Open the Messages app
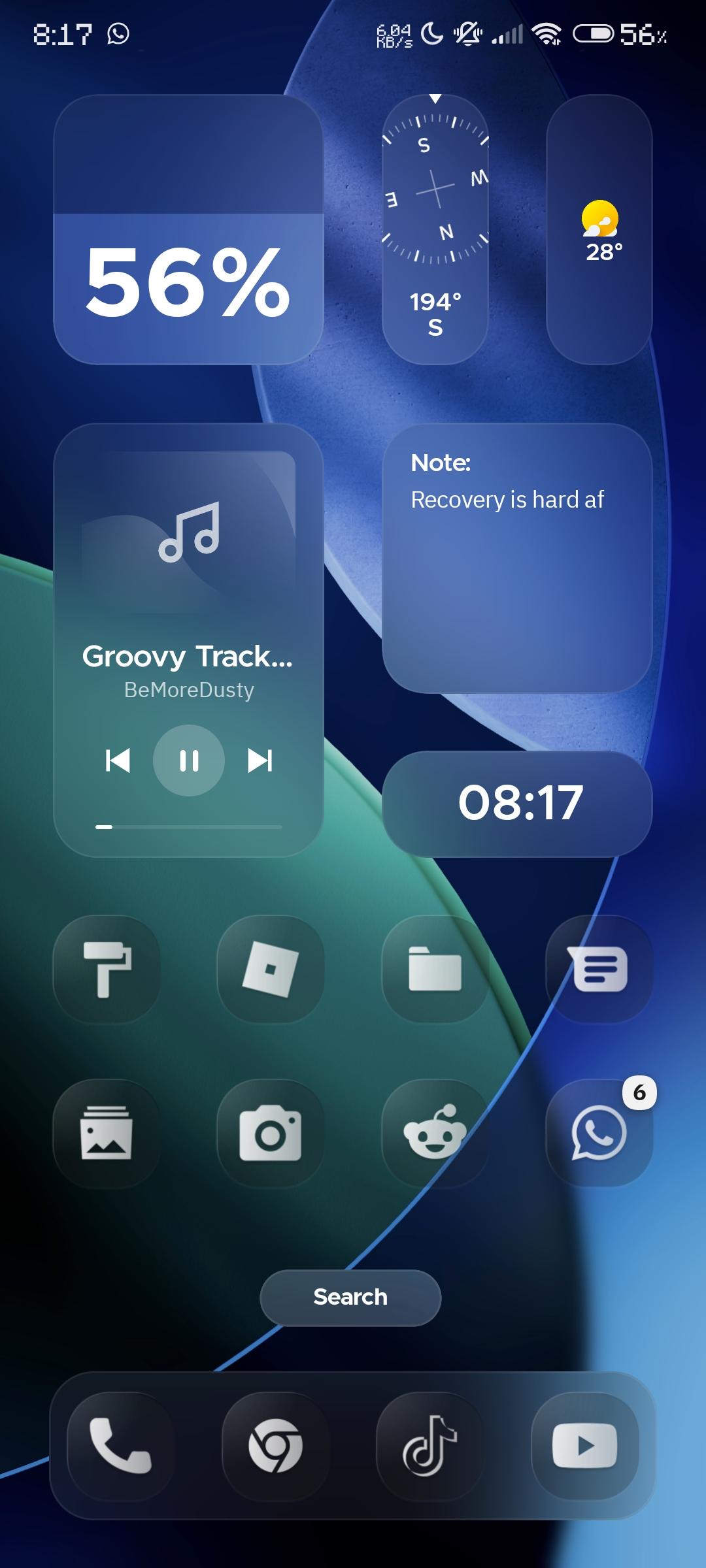Image resolution: width=706 pixels, height=1568 pixels. (x=599, y=970)
